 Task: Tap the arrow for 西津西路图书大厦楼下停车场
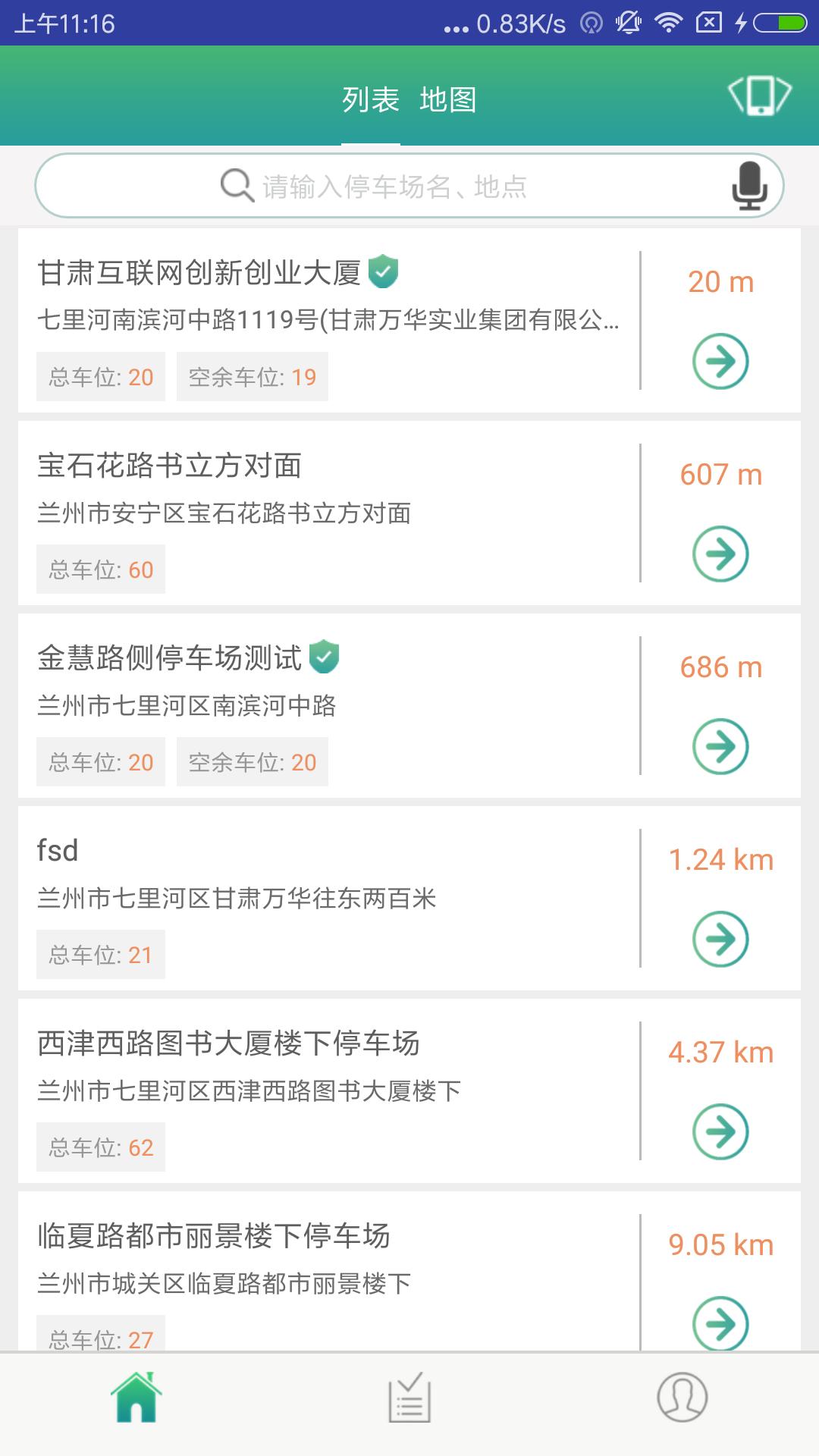pyautogui.click(x=719, y=1132)
